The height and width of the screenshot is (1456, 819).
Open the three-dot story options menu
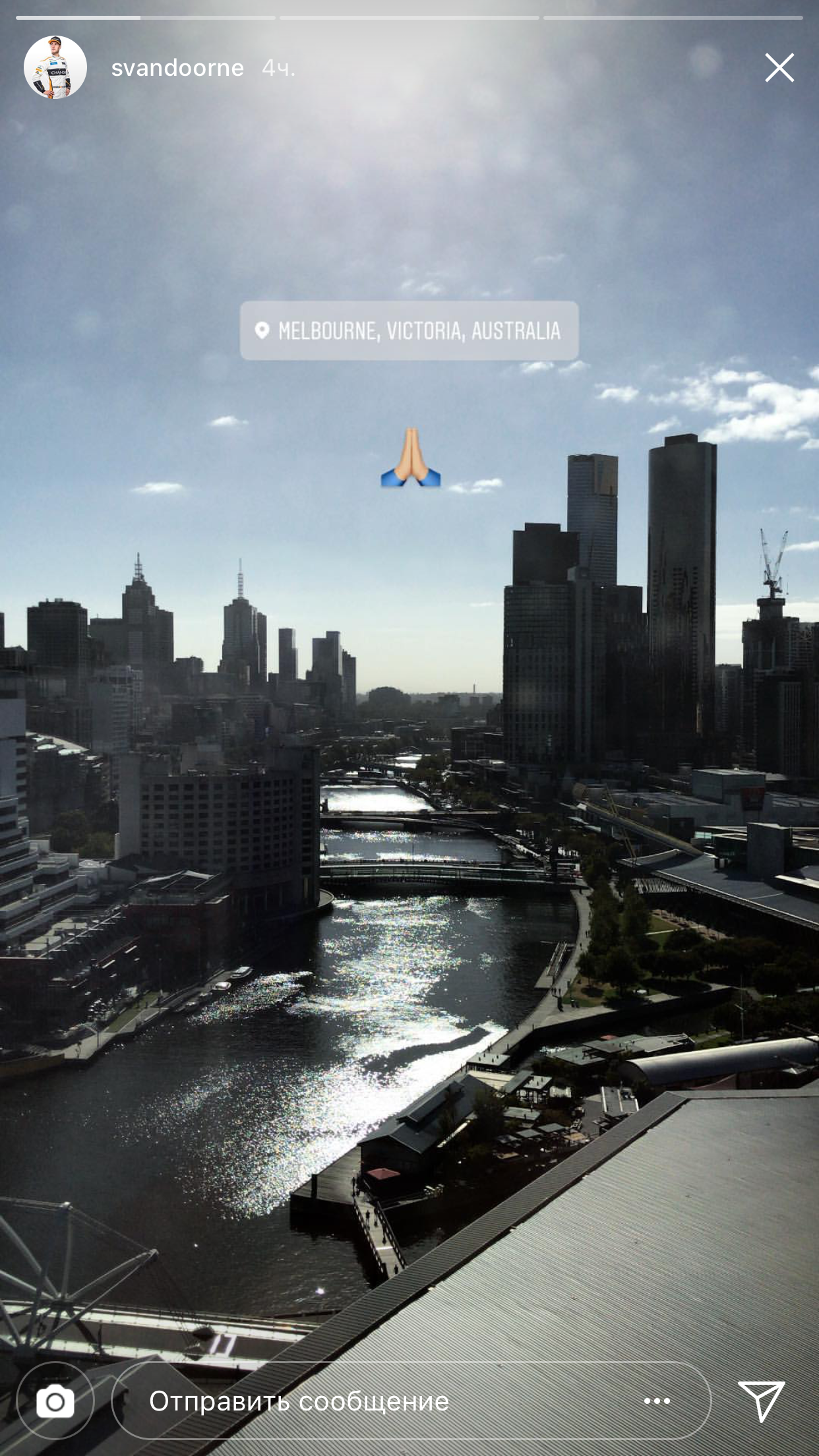(x=657, y=1401)
